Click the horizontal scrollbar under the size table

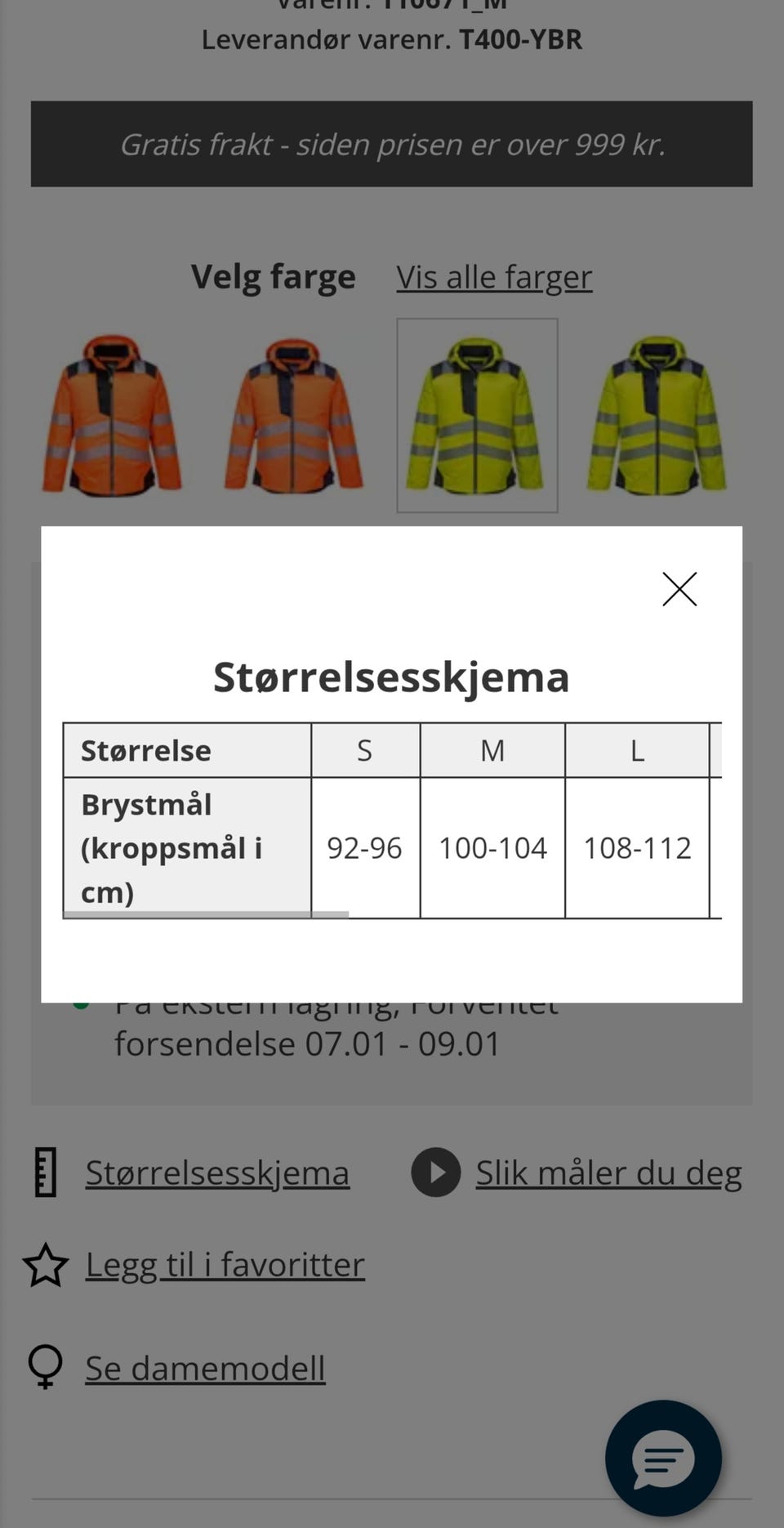(204, 912)
